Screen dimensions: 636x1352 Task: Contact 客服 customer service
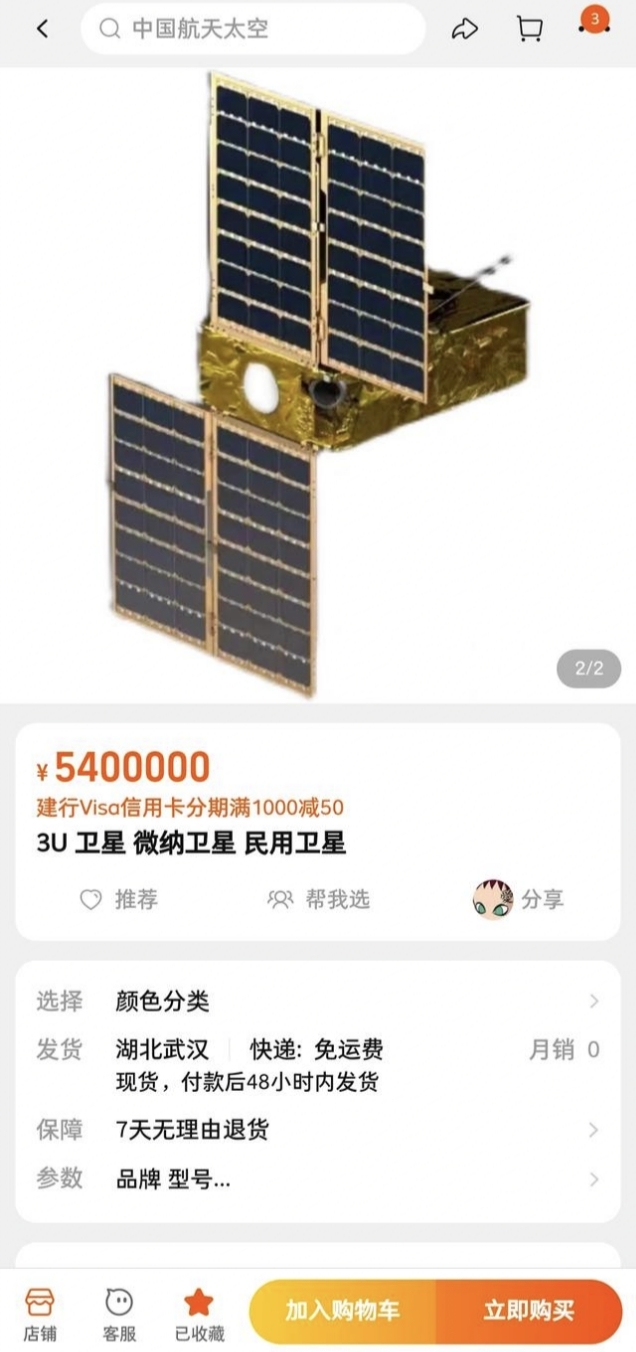[x=119, y=1313]
